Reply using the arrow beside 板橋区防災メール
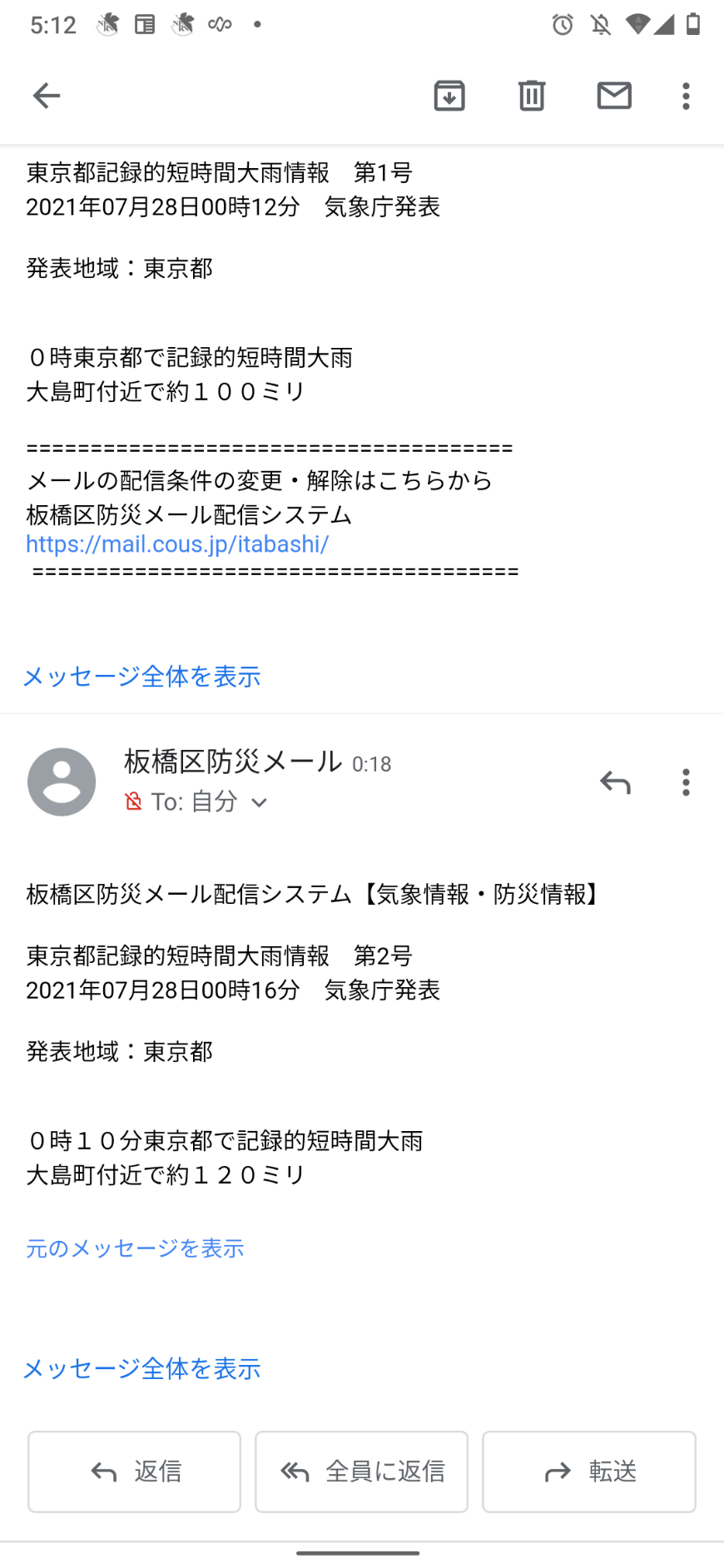This screenshot has height=1568, width=724. (x=615, y=782)
